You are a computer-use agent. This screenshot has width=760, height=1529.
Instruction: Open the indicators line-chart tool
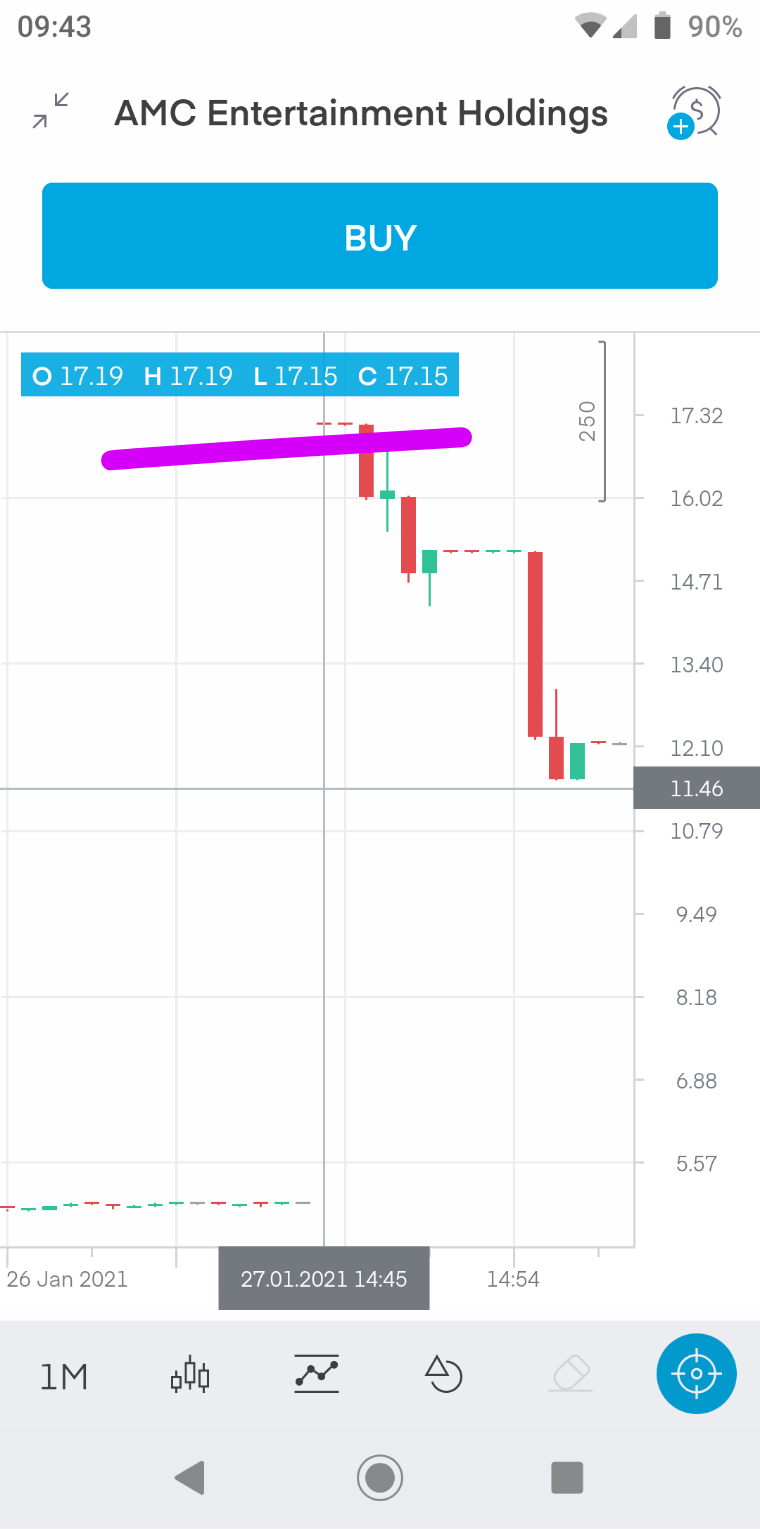(x=317, y=1374)
